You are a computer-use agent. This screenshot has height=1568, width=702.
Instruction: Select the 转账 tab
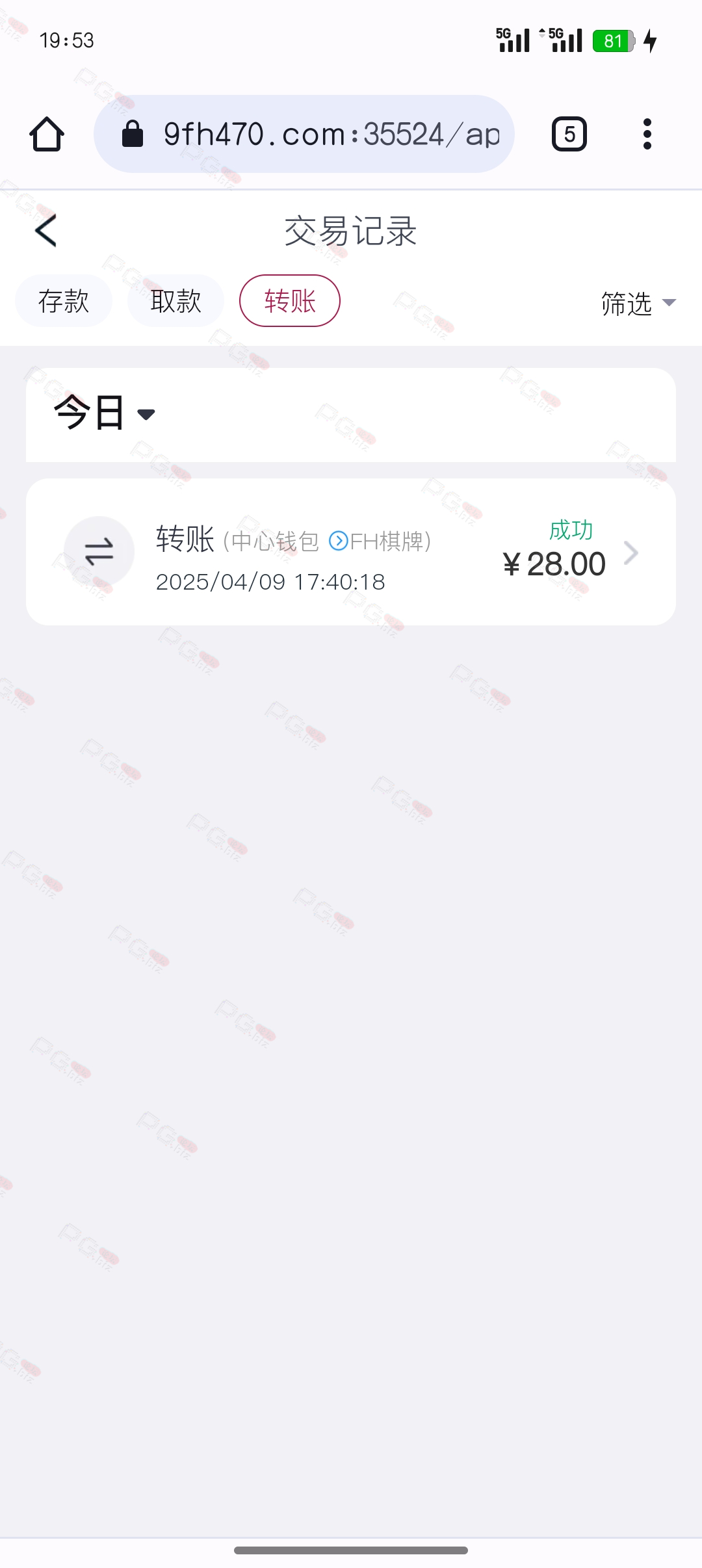coord(290,301)
